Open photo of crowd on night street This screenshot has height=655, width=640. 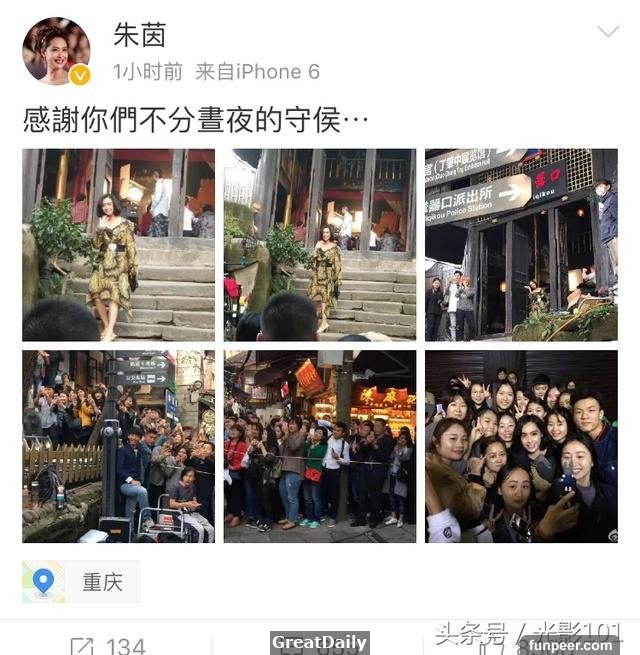click(x=320, y=446)
